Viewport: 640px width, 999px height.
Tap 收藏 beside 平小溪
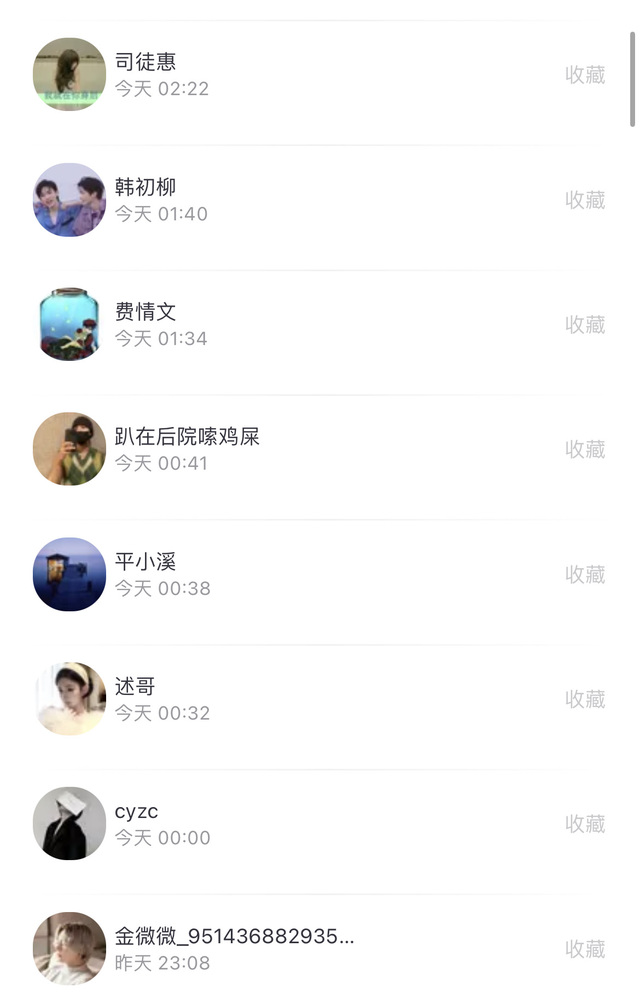pyautogui.click(x=585, y=575)
